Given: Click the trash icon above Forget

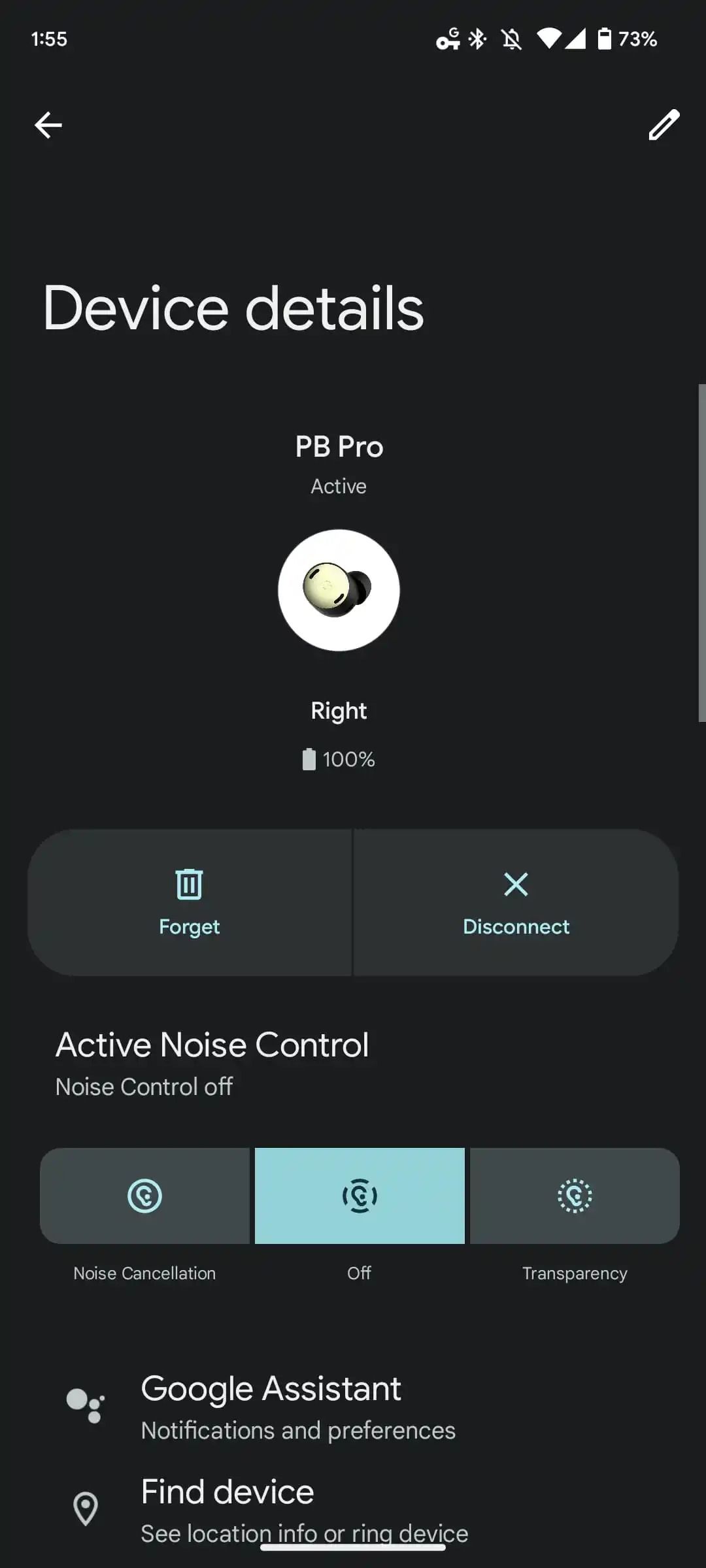Looking at the screenshot, I should pyautogui.click(x=190, y=885).
